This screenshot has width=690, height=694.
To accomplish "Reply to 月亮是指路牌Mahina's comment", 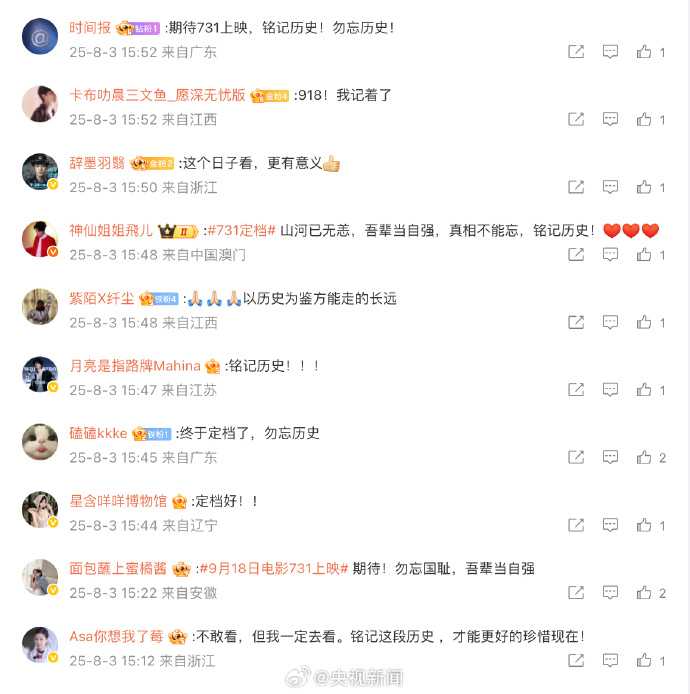I will [610, 390].
